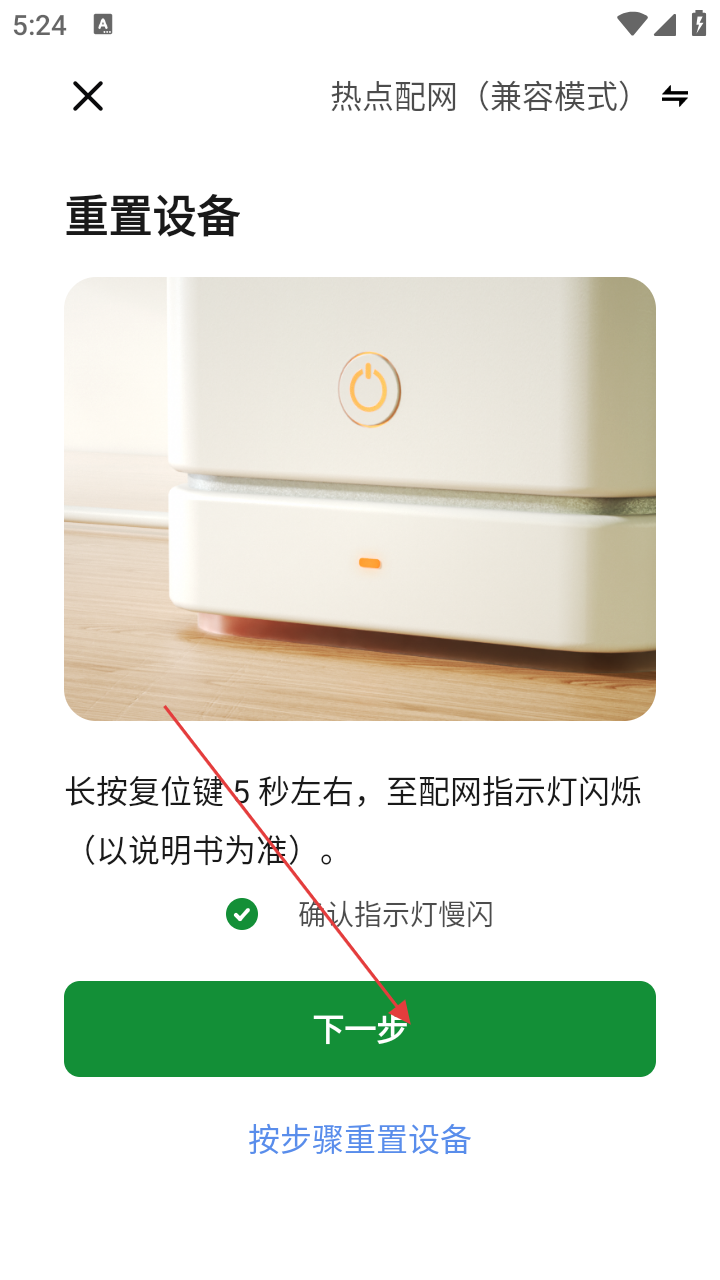Screen dimensions: 720x1280
Task: Open 按步骤重置设备 link
Action: tap(360, 1139)
